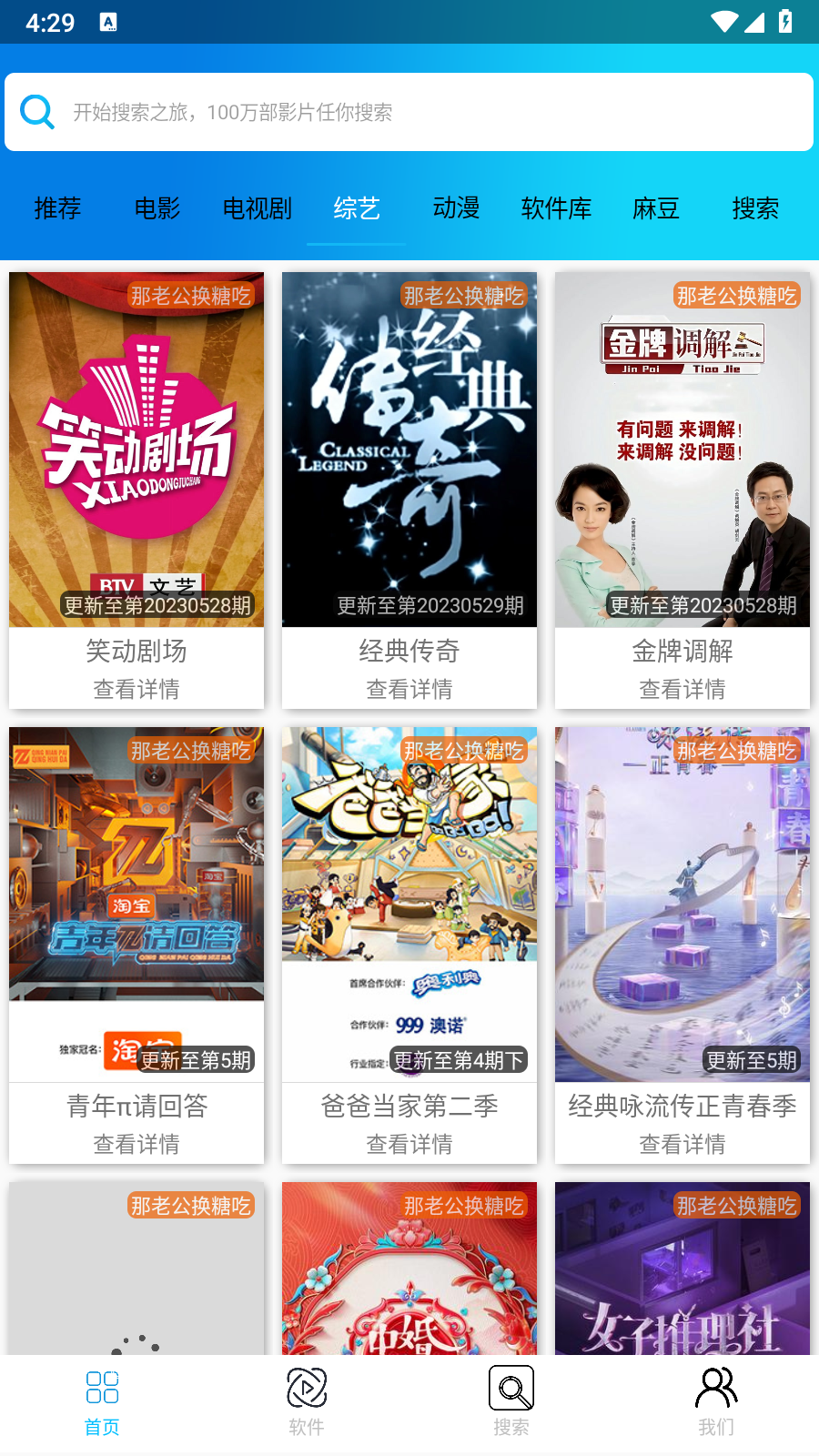Open the 女子推理社 poster card

(x=682, y=1274)
